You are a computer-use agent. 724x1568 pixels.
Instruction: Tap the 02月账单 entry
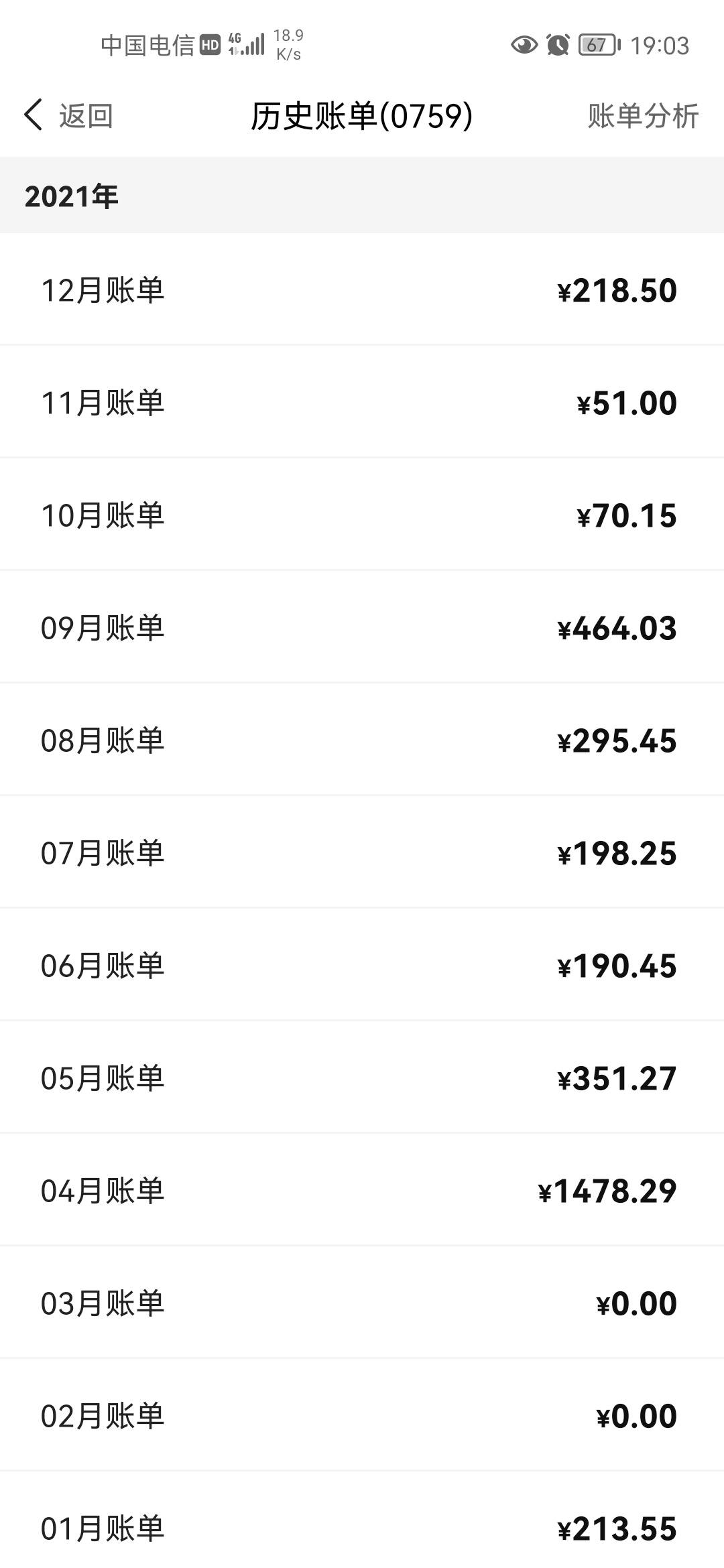(362, 1415)
